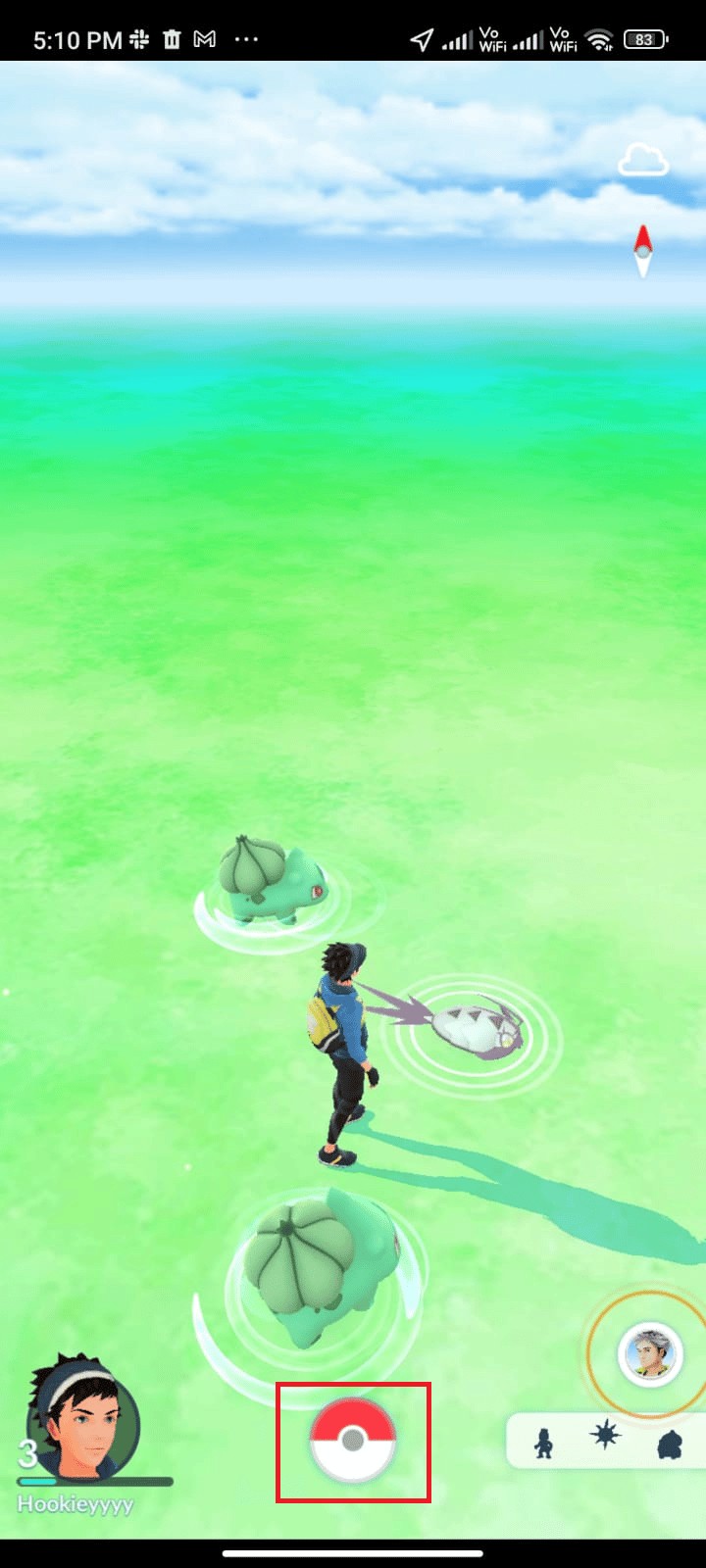
Task: Open the team leader research button
Action: (650, 1354)
